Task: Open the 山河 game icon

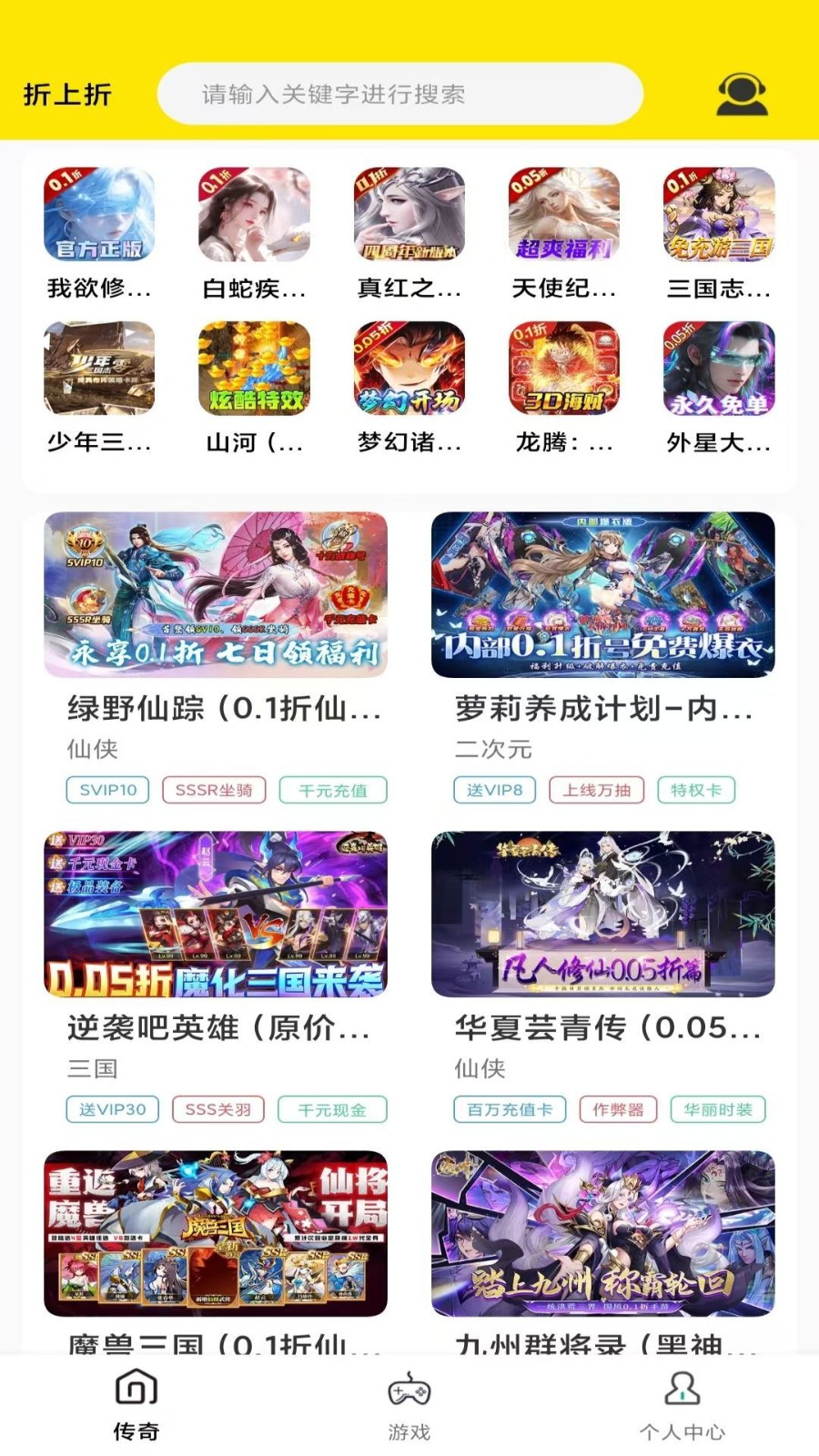Action: [x=254, y=369]
